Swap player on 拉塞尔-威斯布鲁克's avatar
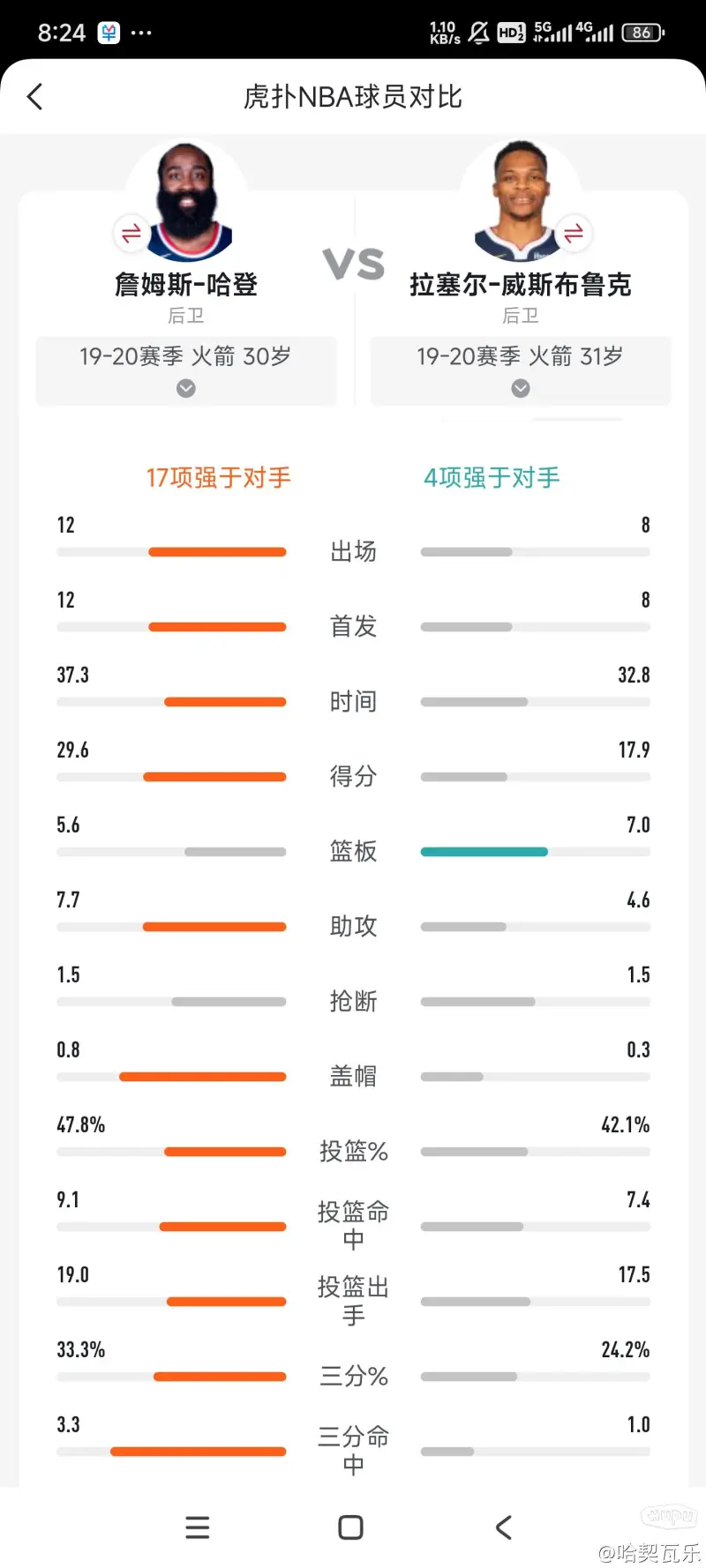706x1568 pixels. (574, 233)
